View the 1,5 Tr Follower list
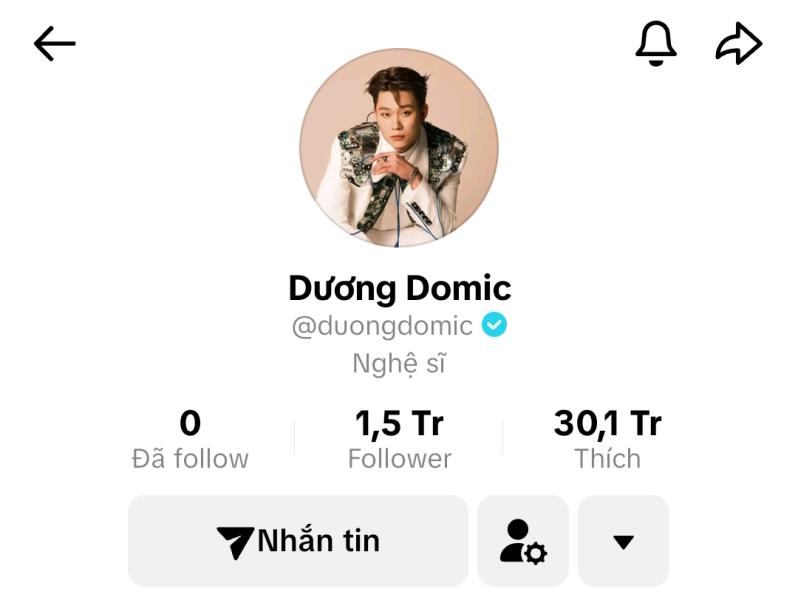This screenshot has width=798, height=600. click(x=399, y=440)
